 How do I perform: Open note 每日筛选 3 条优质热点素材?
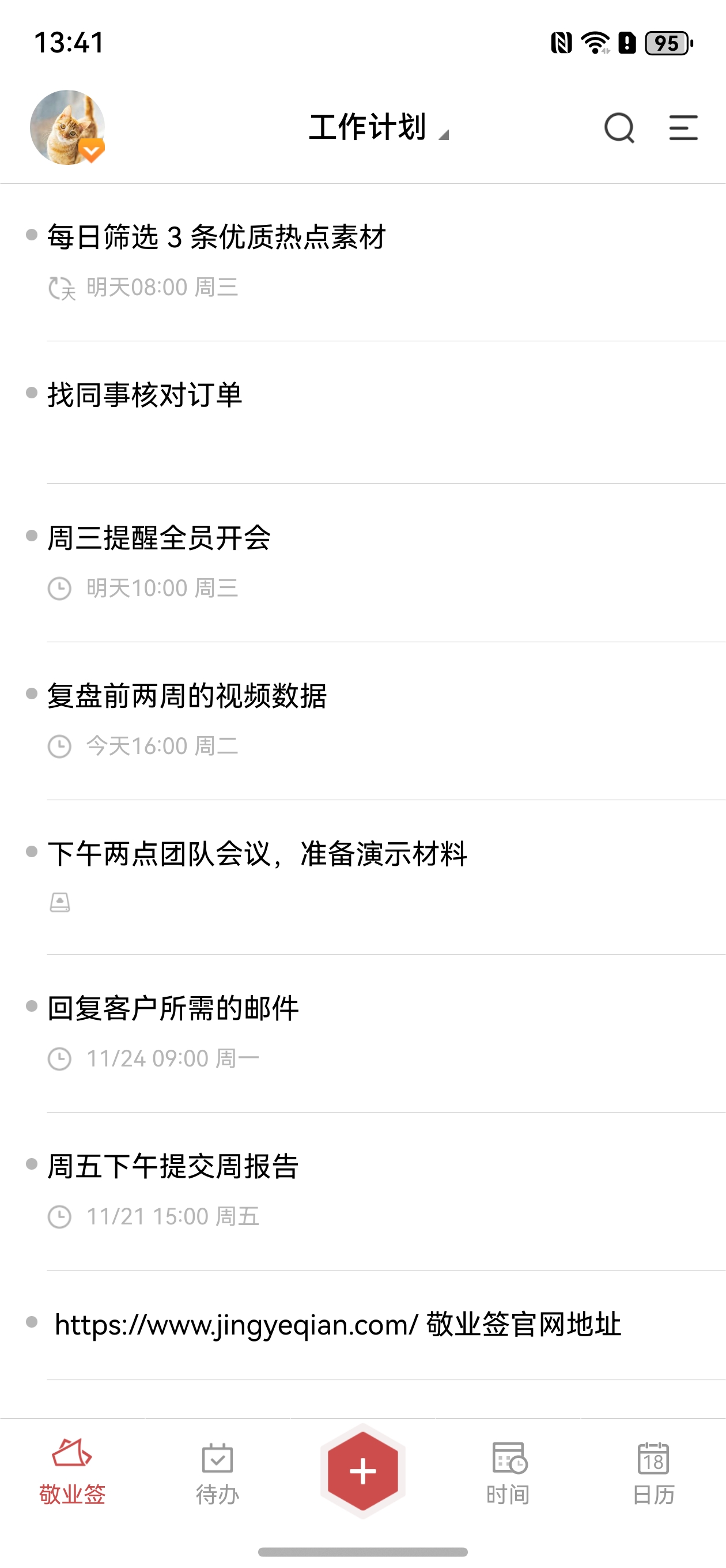pyautogui.click(x=217, y=237)
